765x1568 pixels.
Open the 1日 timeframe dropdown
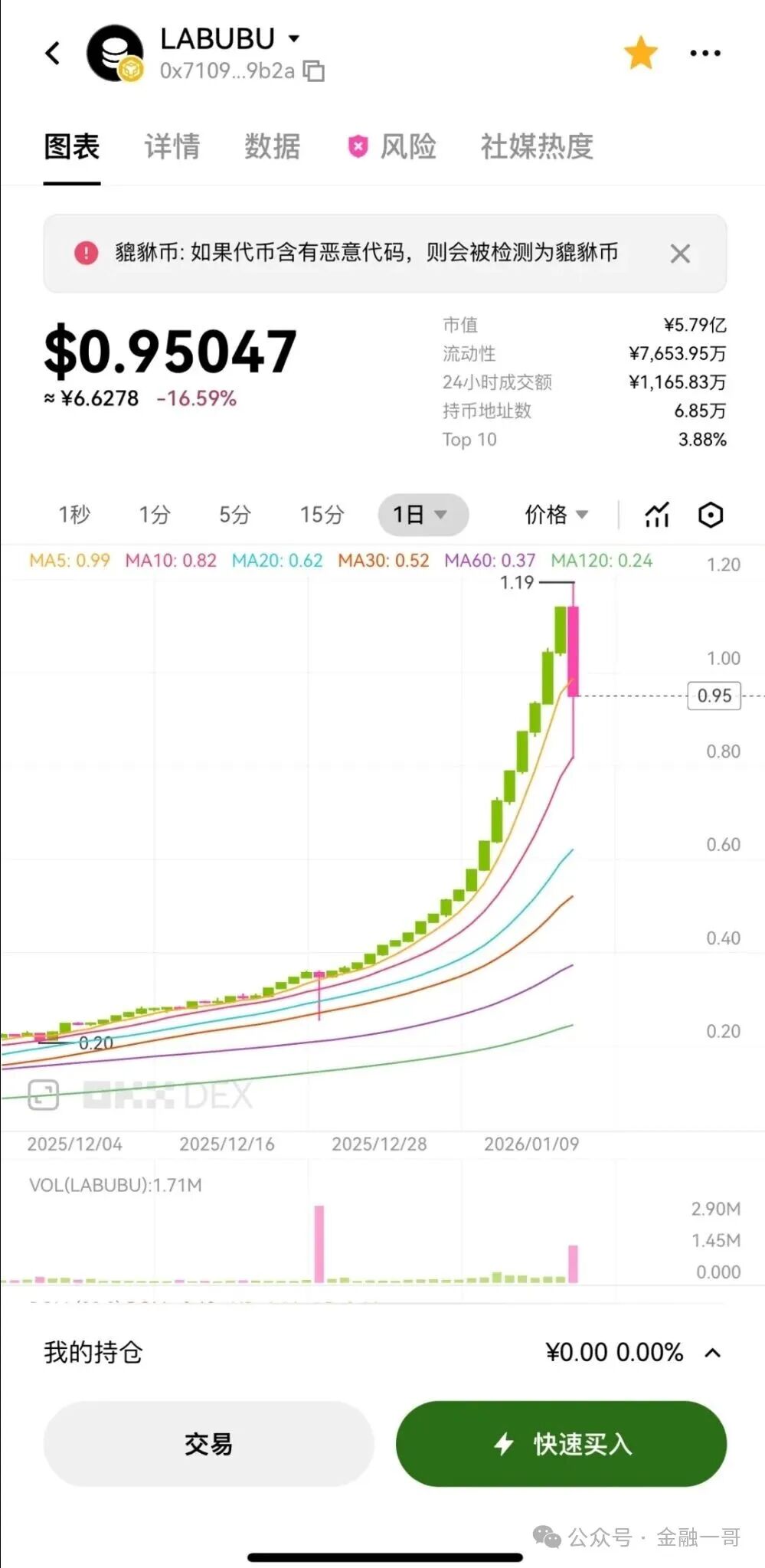(422, 515)
